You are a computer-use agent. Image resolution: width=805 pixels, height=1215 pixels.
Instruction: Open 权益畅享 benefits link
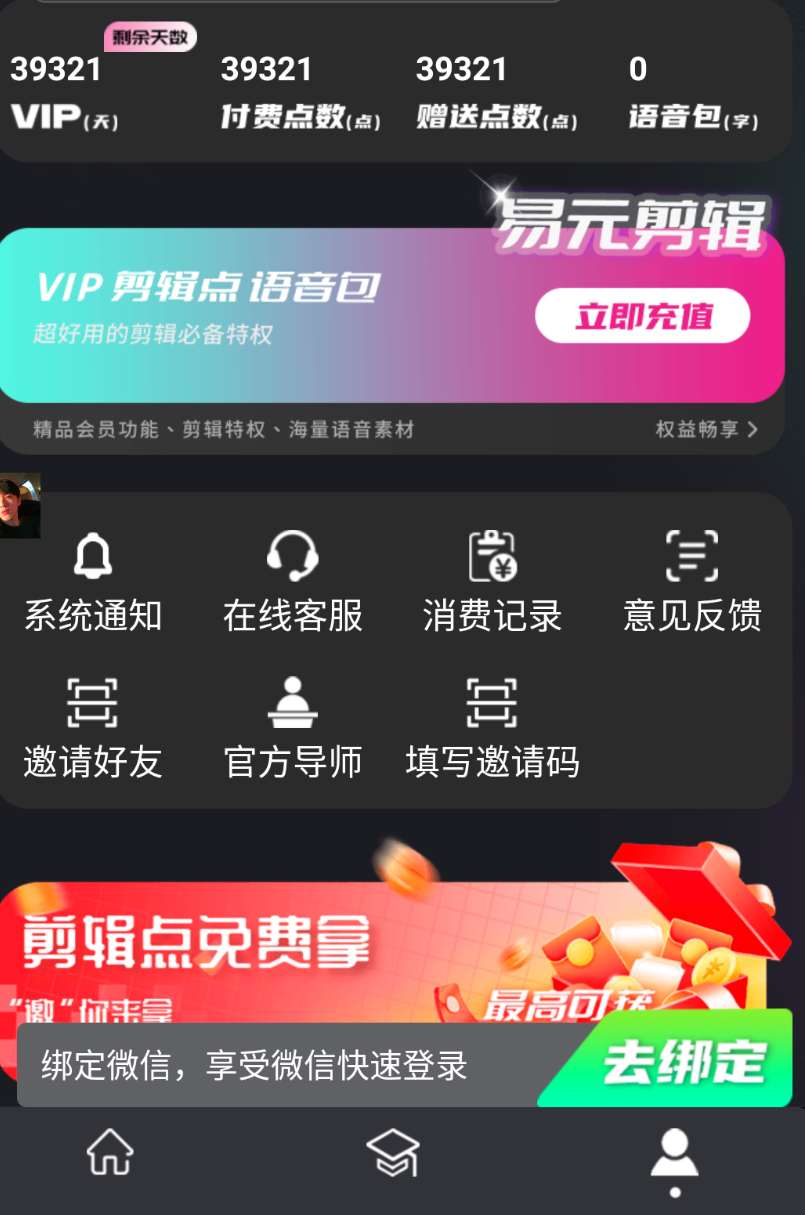click(706, 429)
